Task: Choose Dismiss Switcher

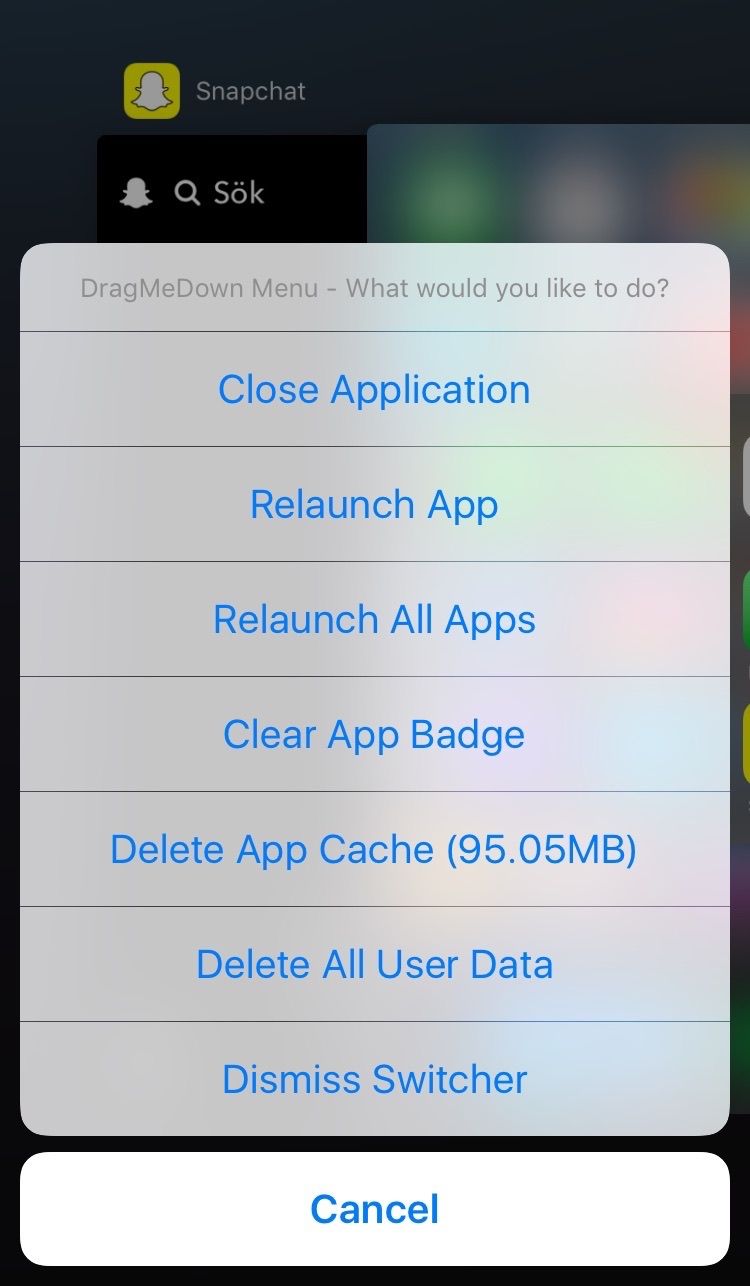Action: [x=375, y=1079]
